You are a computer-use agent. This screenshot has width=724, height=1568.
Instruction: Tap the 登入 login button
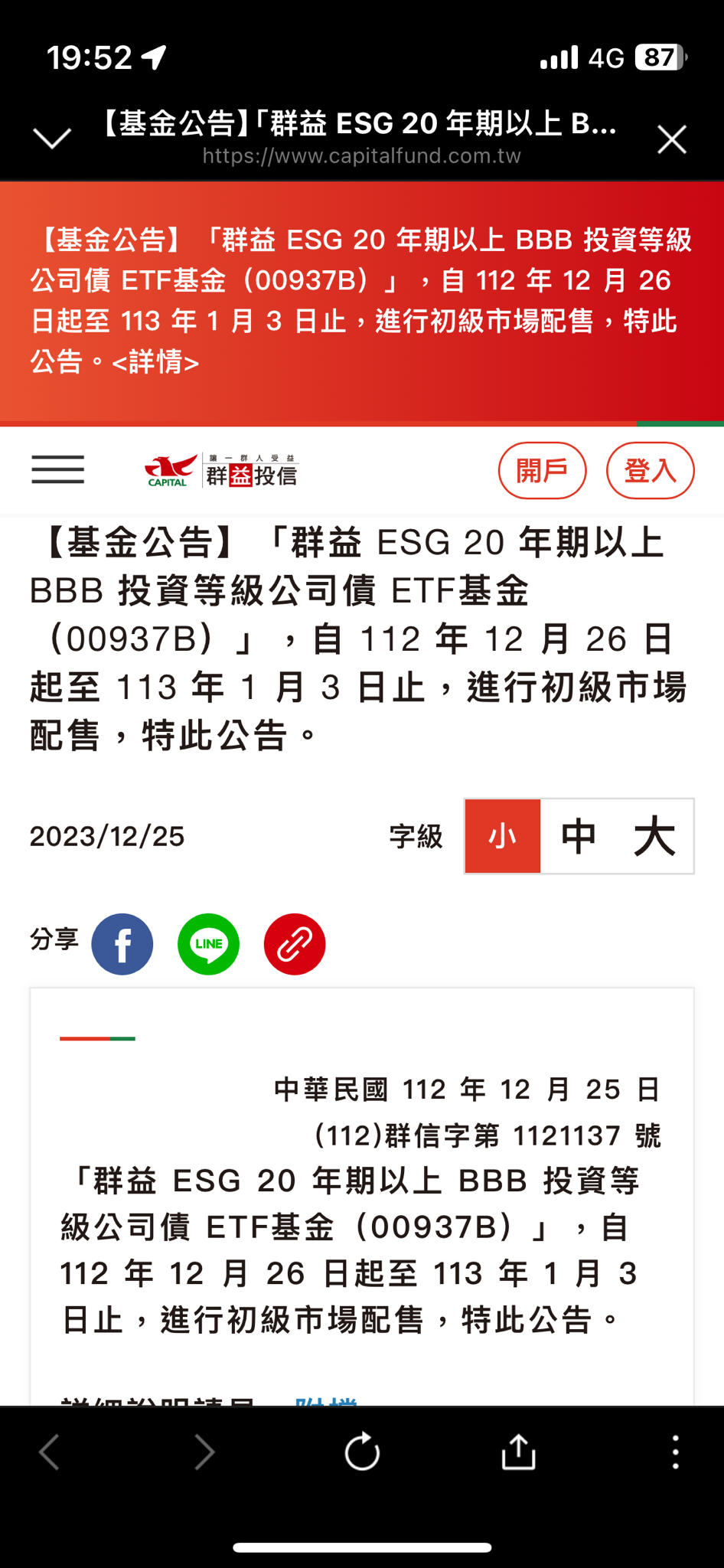[x=650, y=470]
